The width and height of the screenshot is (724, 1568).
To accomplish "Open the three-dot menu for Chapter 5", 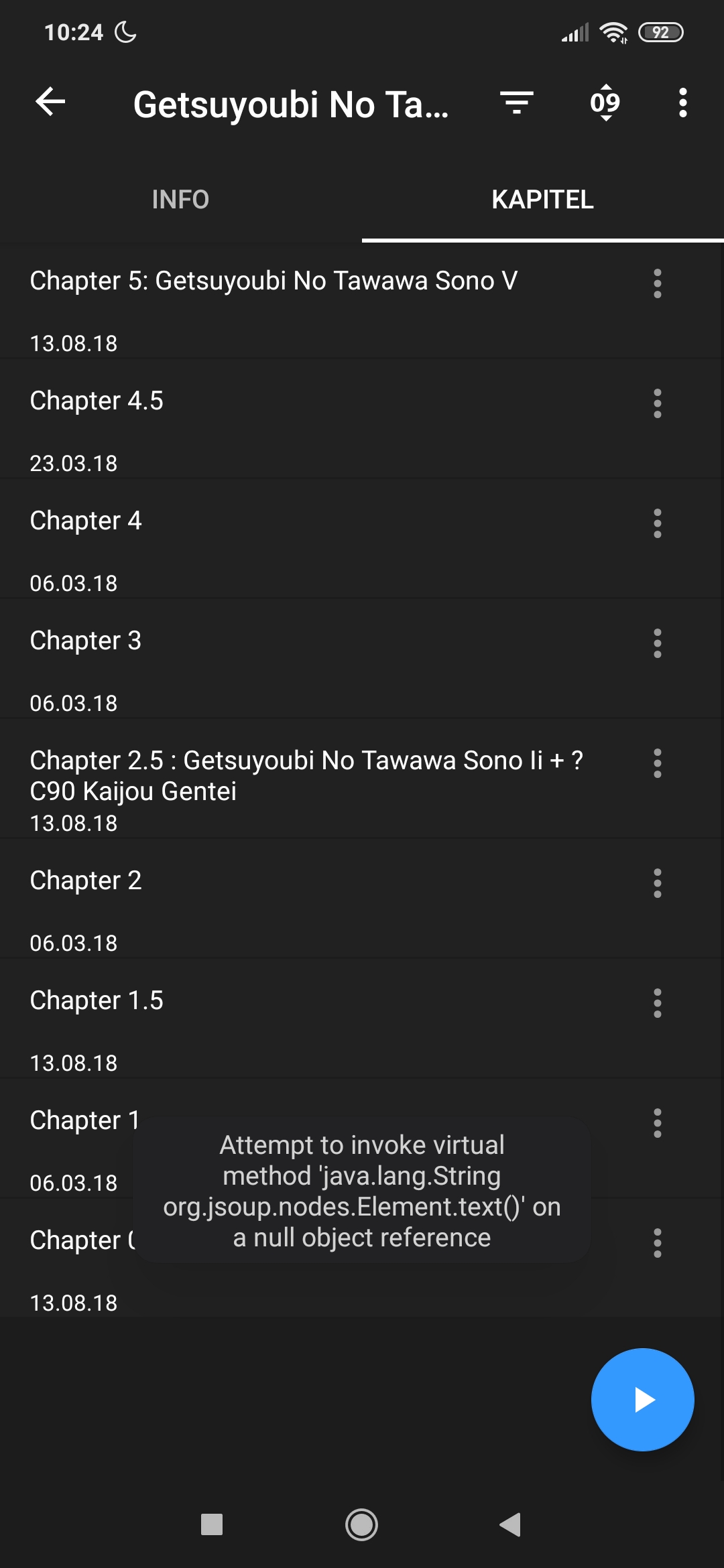I will (658, 283).
